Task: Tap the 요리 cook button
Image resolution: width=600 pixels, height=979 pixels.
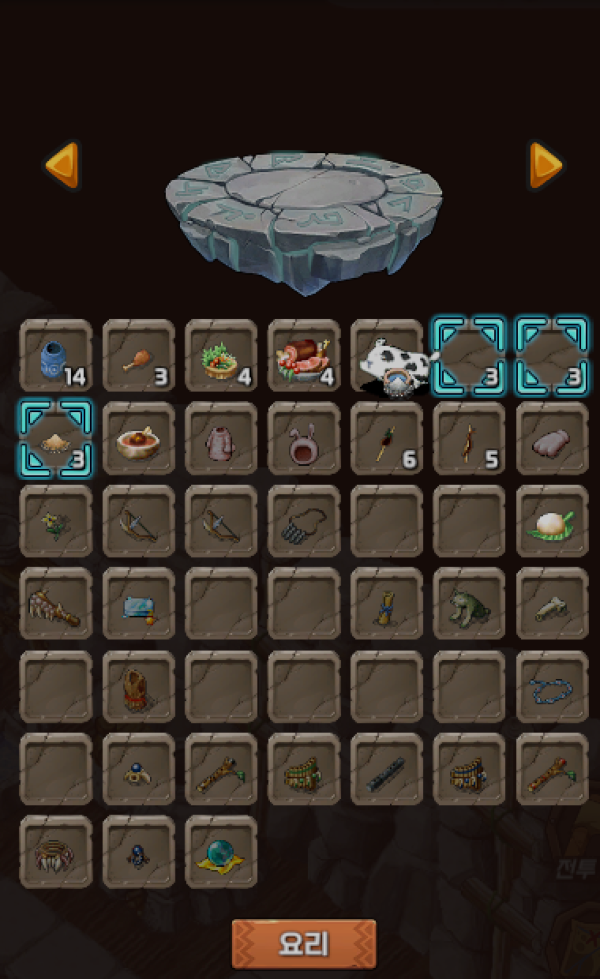Action: click(x=304, y=943)
